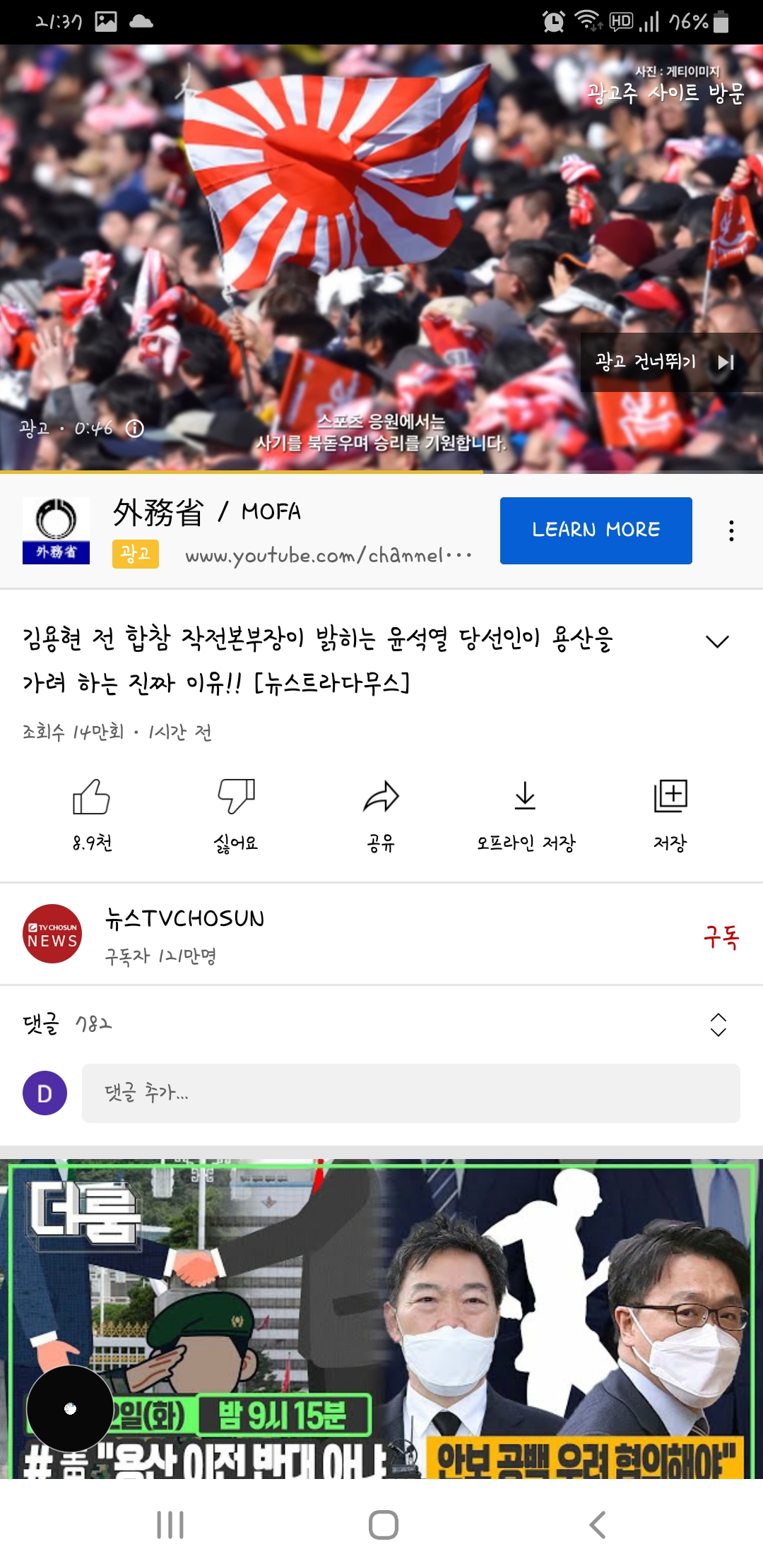The height and width of the screenshot is (1568, 763).
Task: Save video to playlist with 저장
Action: (x=670, y=798)
